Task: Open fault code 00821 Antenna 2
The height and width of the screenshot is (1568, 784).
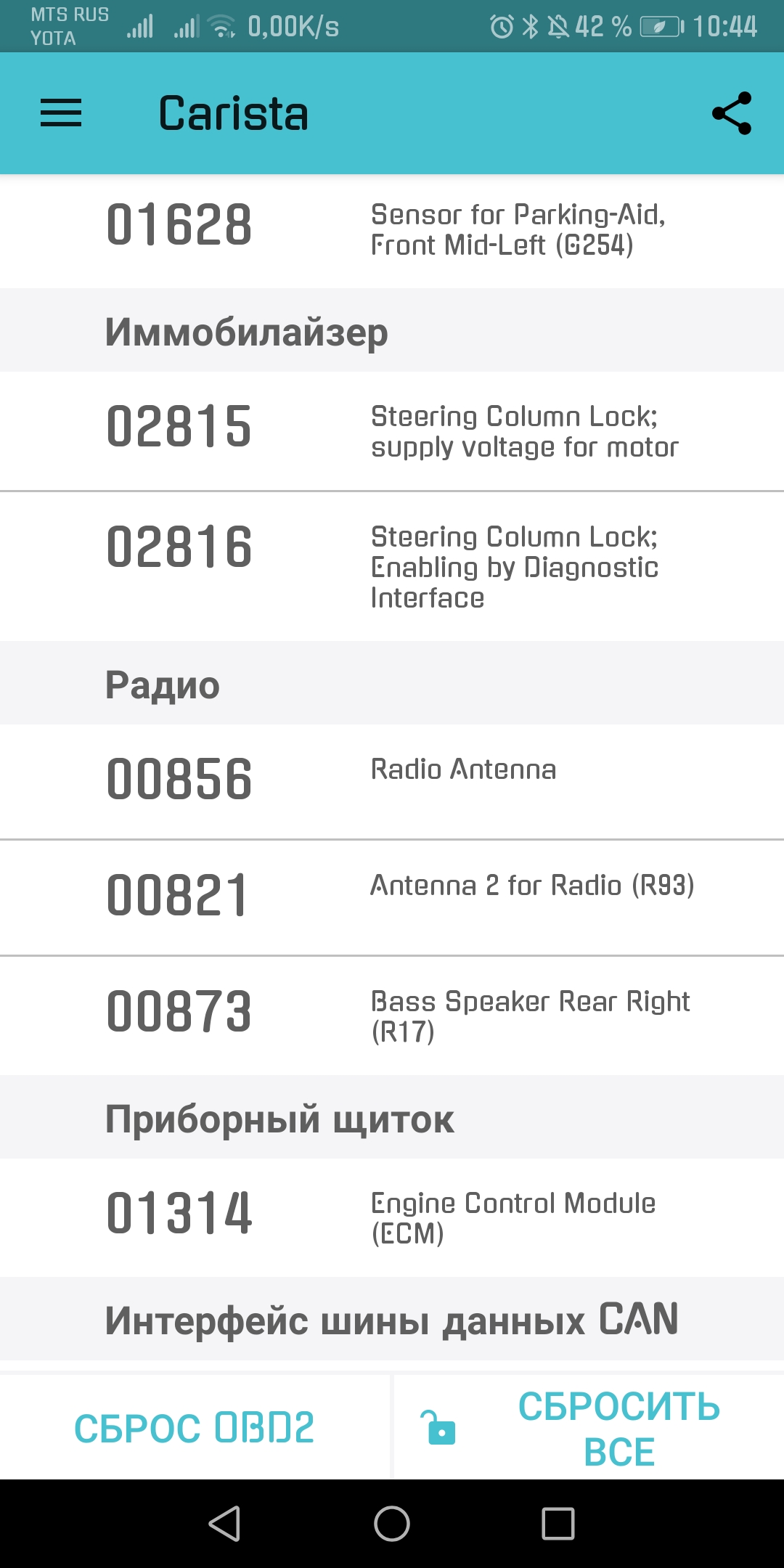Action: point(392,897)
